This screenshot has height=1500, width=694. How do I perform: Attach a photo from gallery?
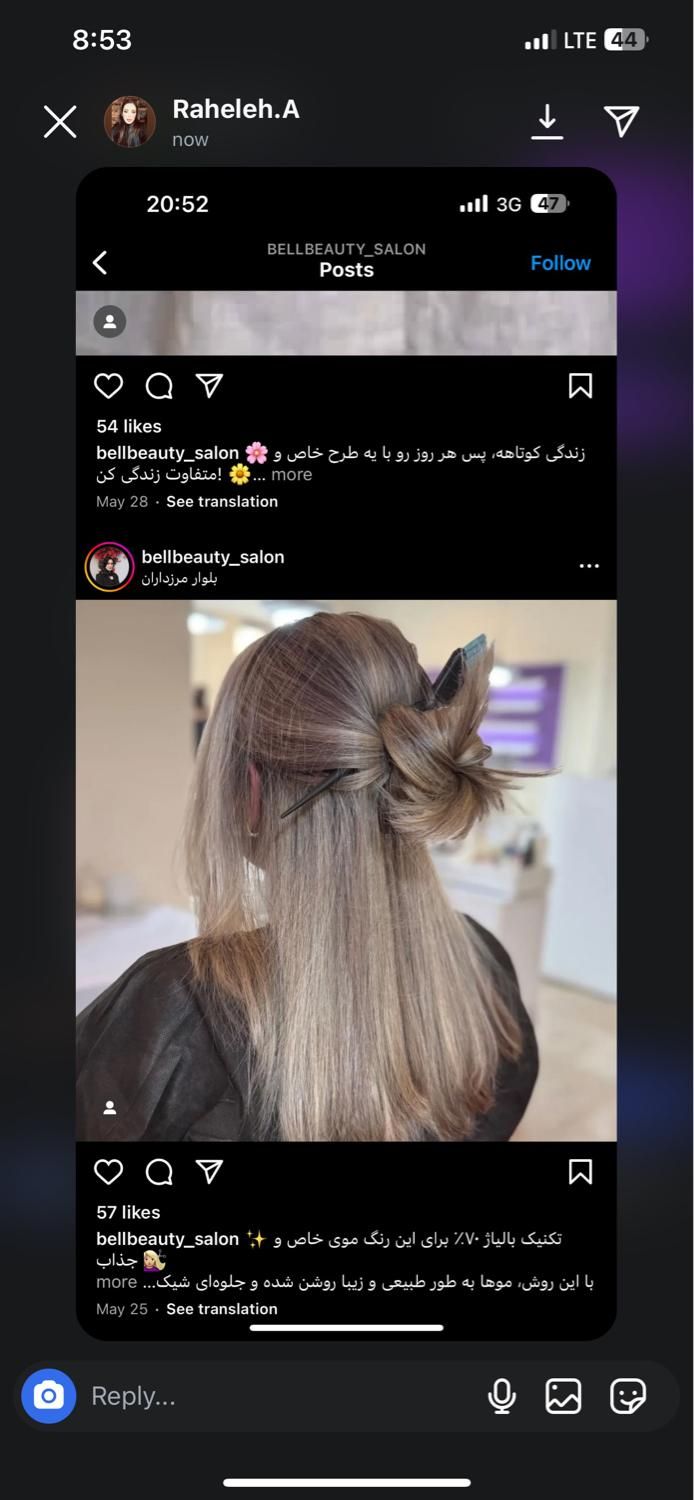click(x=563, y=1396)
